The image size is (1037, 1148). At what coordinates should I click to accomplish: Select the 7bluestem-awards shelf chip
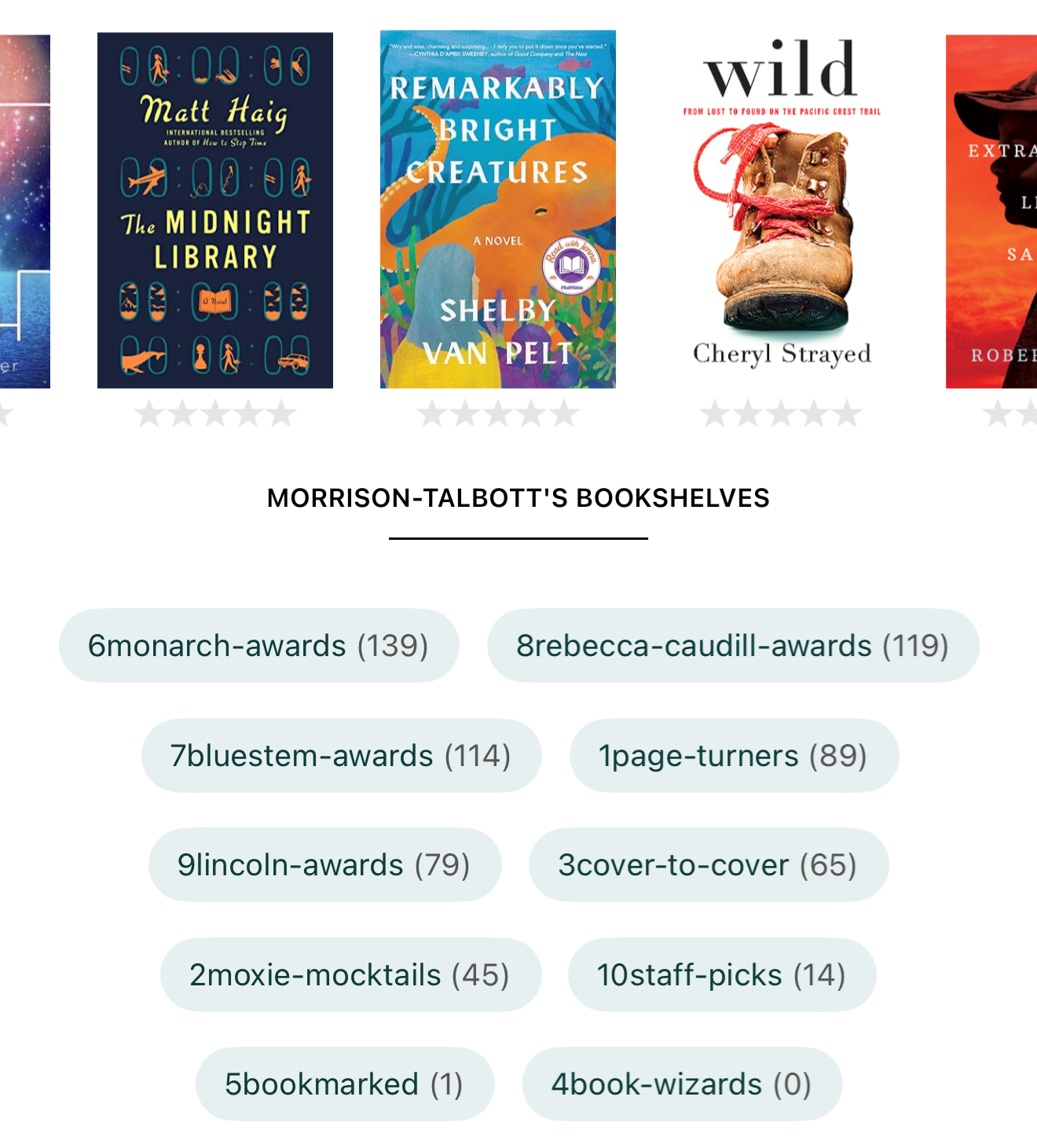click(x=341, y=756)
